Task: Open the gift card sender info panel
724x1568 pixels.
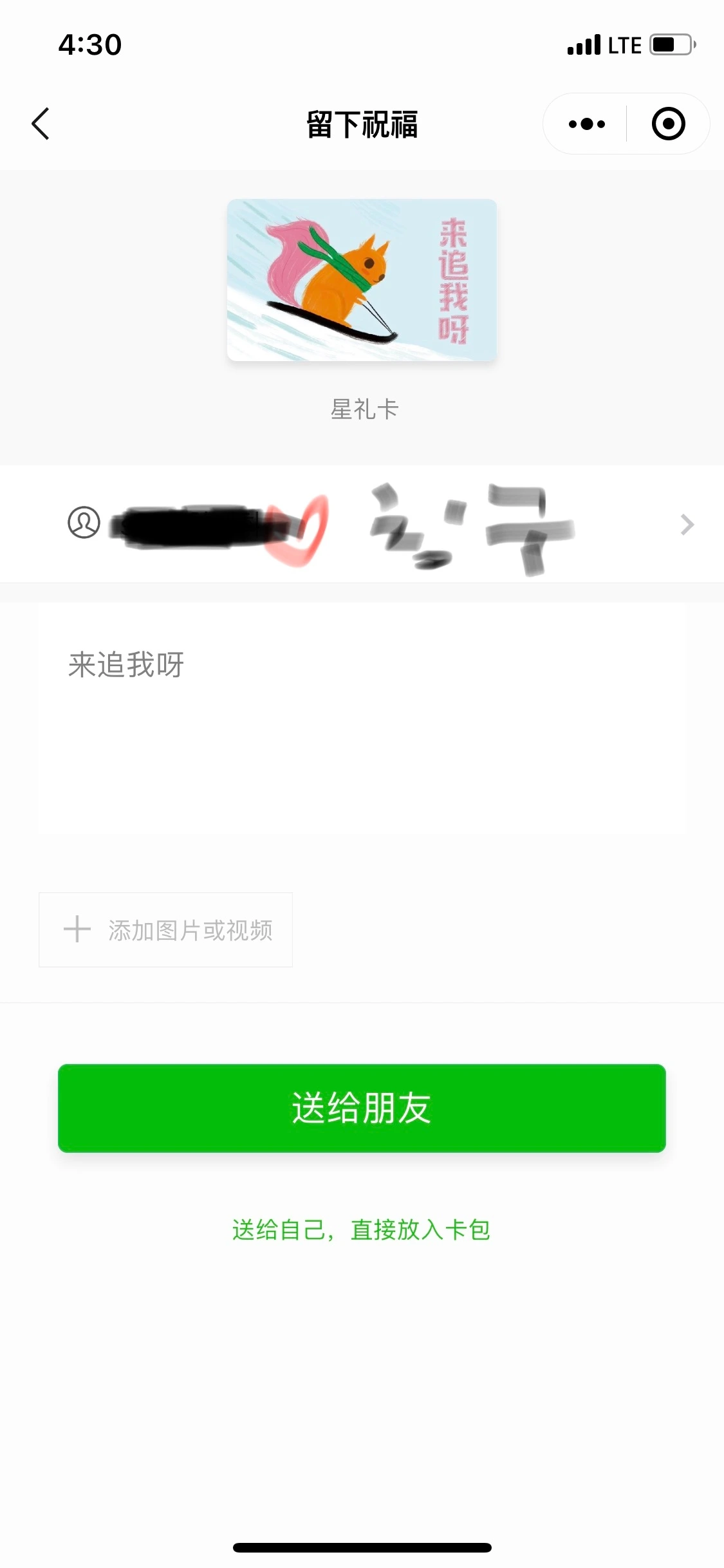Action: pyautogui.click(x=362, y=525)
